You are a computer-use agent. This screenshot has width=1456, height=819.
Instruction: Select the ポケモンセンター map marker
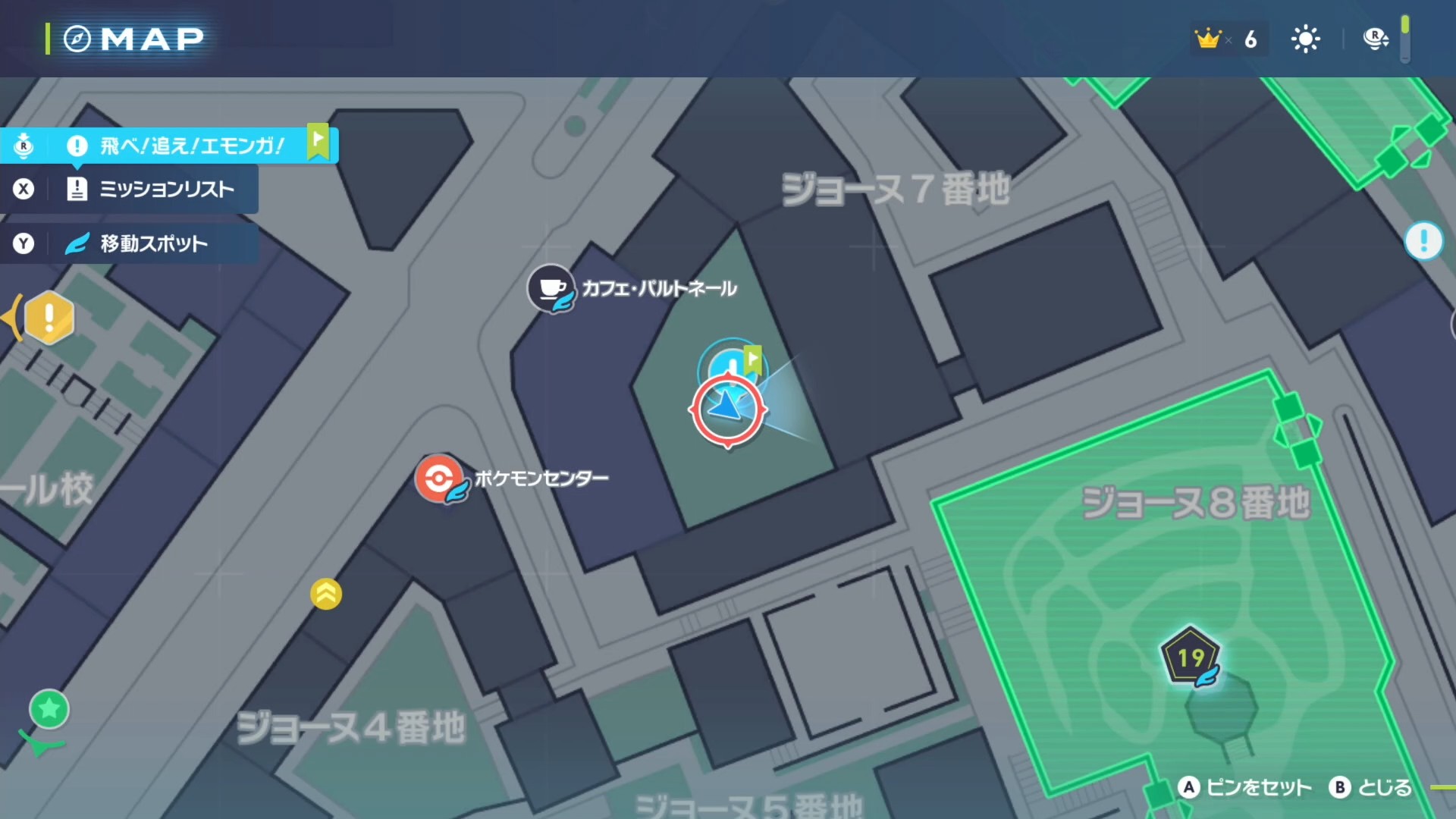tap(439, 479)
